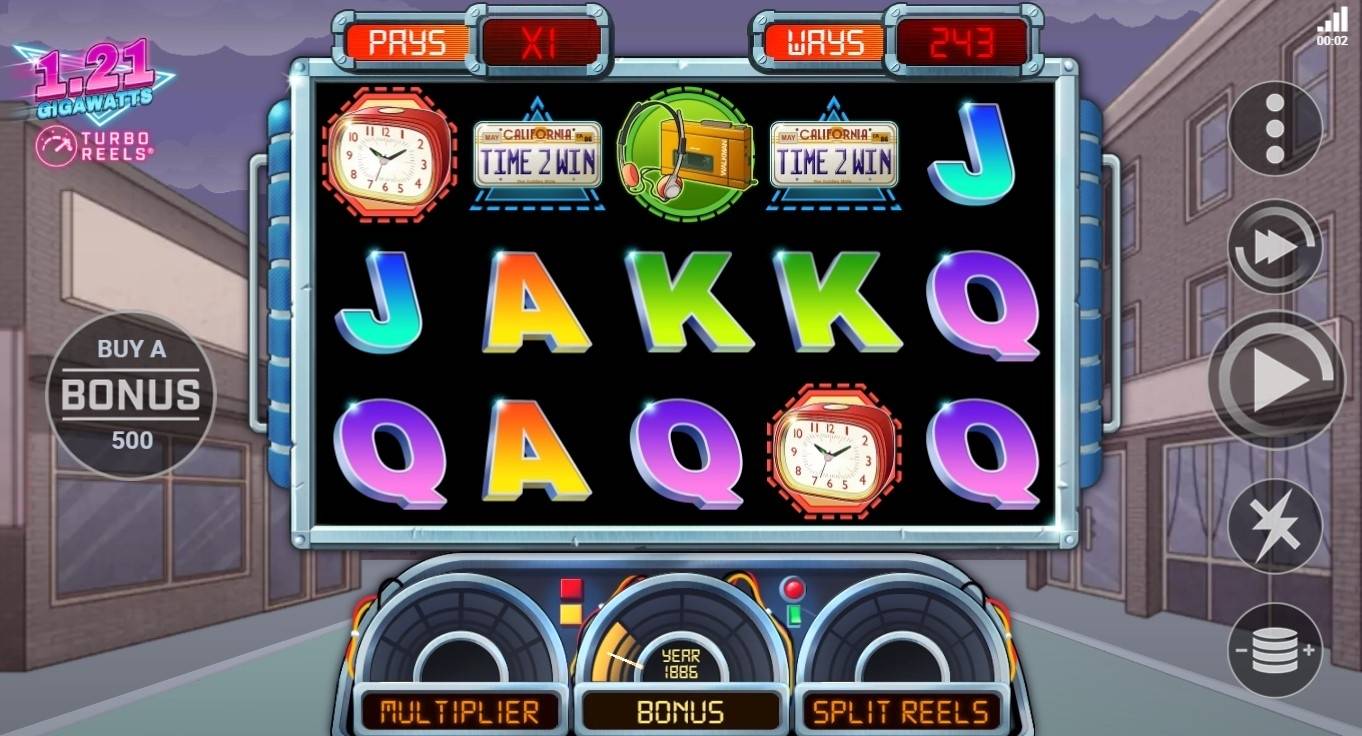This screenshot has width=1362, height=736.
Task: Spin the reels
Action: [1276, 379]
